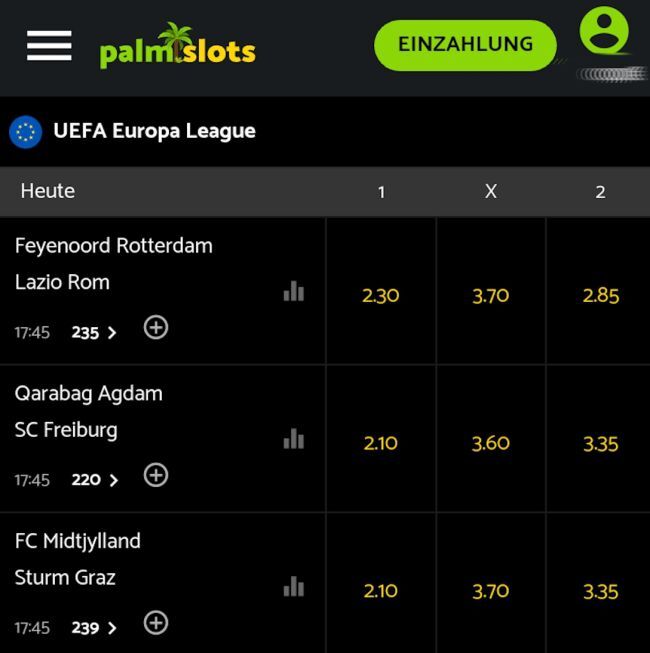This screenshot has width=650, height=653.
Task: Select draw odds 3.70 for Feyenoord–Lazio
Action: [x=491, y=295]
